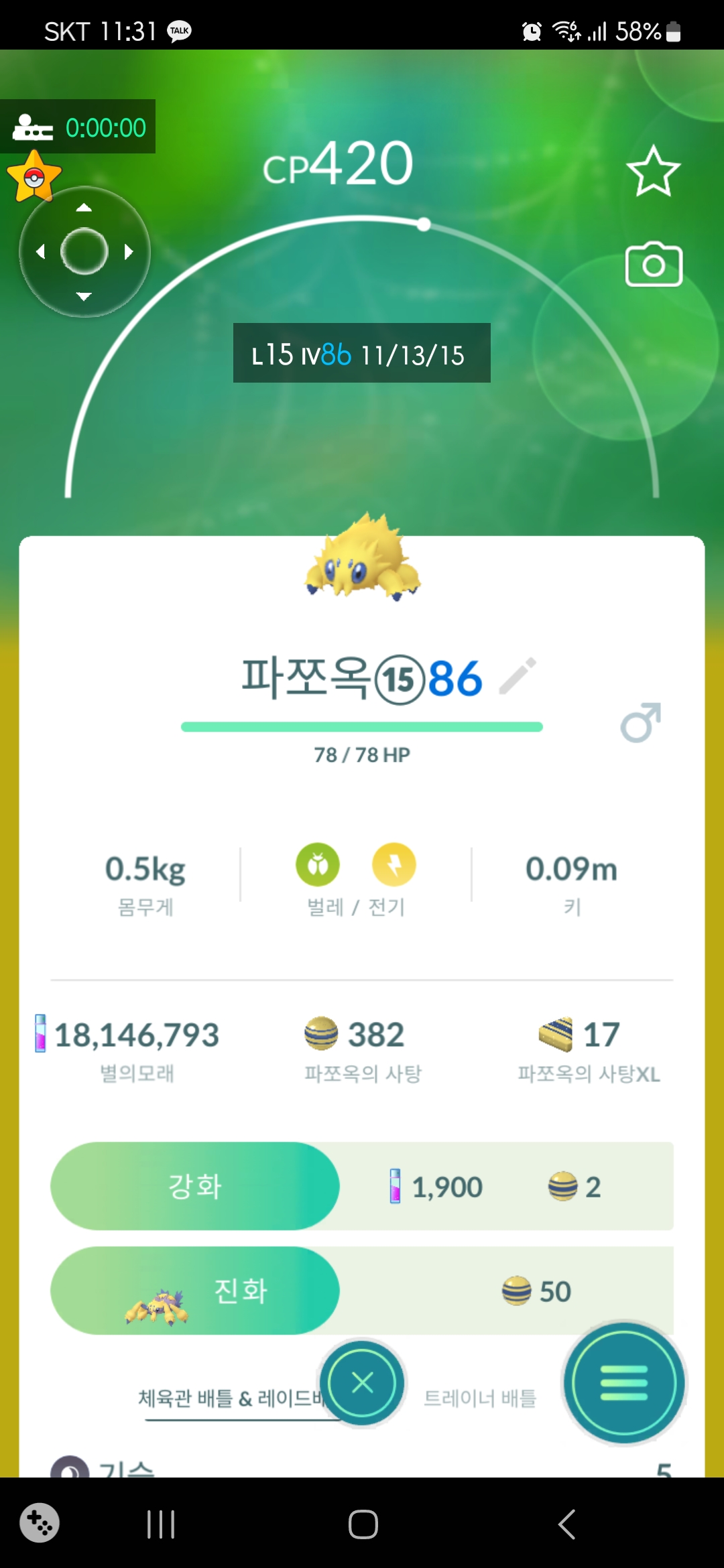724x1568 pixels.
Task: Open recent apps from the navigation bar
Action: pyautogui.click(x=161, y=1524)
